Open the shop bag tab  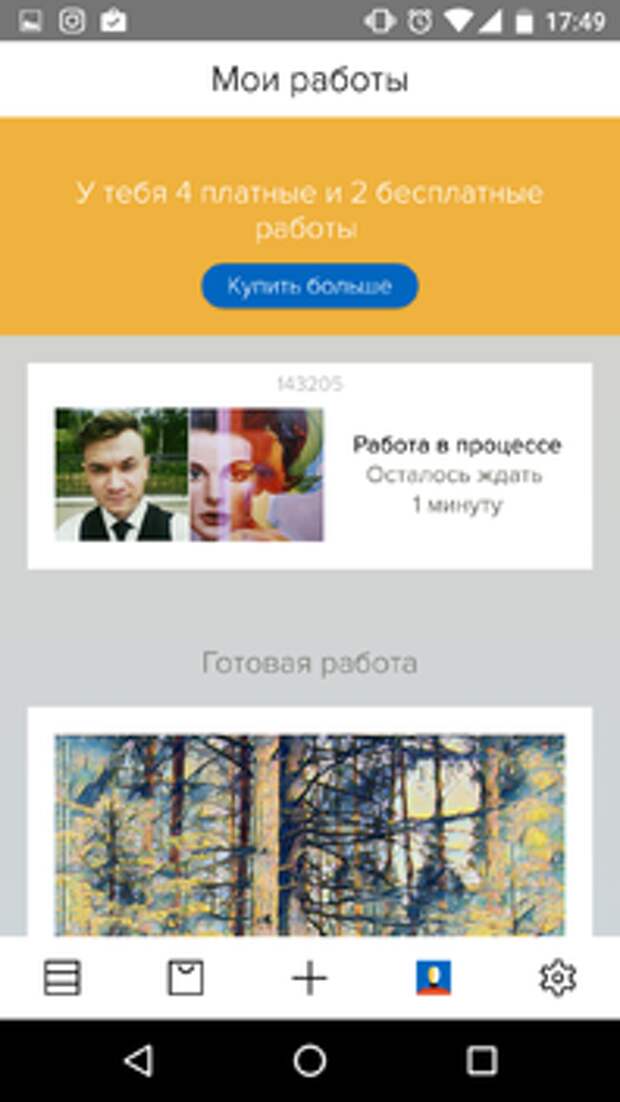pyautogui.click(x=185, y=978)
